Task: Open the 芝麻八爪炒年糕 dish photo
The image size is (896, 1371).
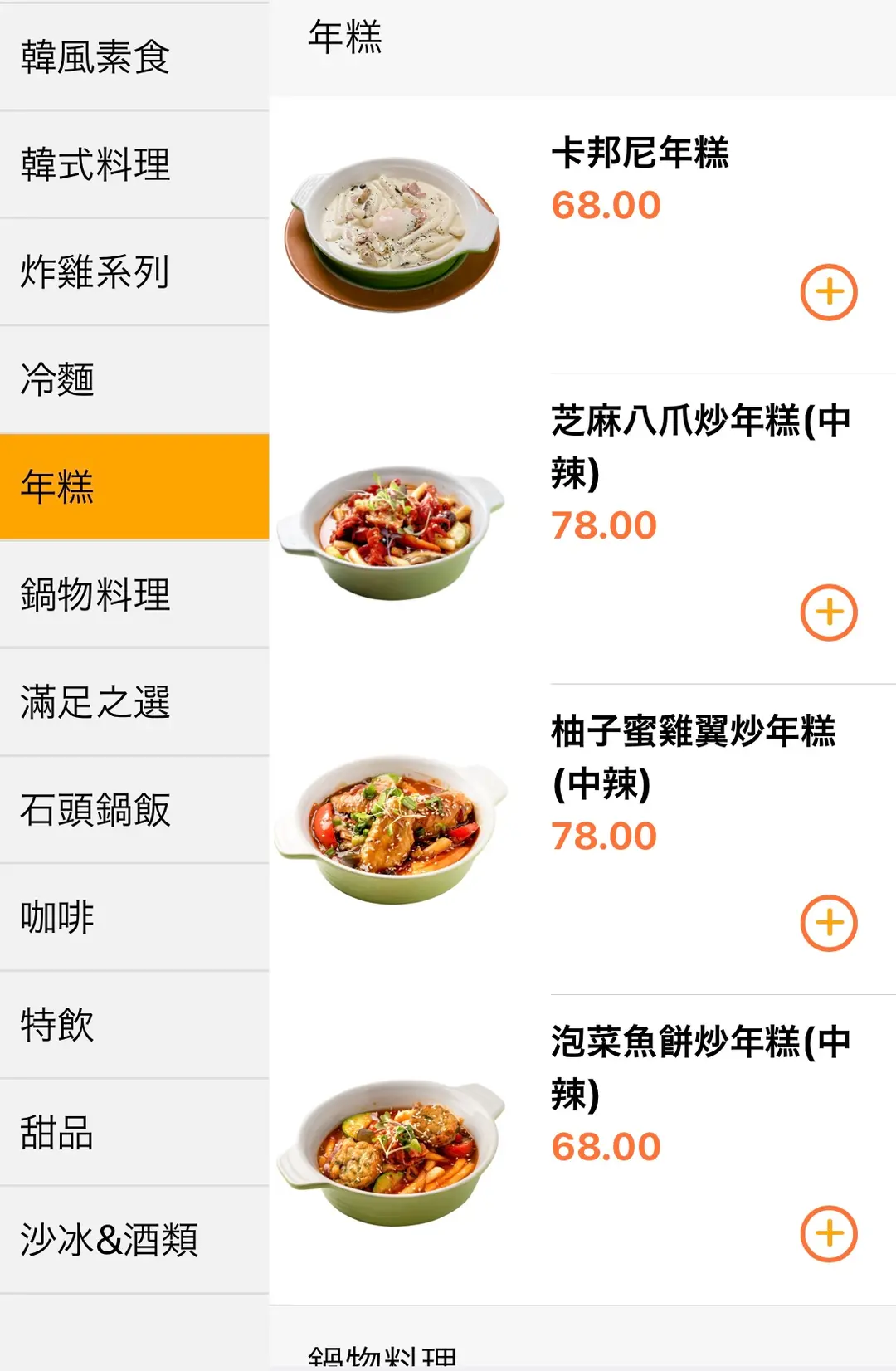Action: pos(392,533)
